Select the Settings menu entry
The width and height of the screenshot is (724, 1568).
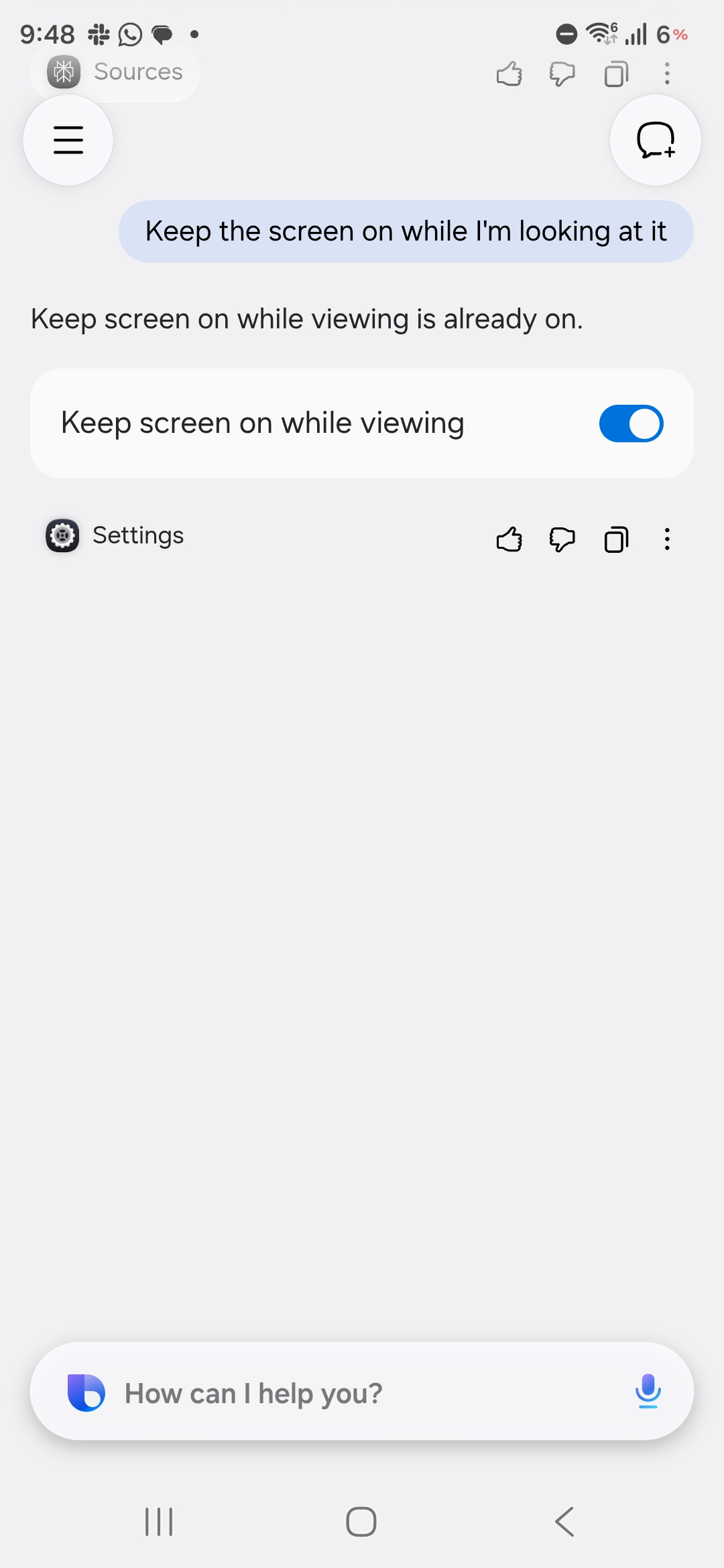point(137,535)
